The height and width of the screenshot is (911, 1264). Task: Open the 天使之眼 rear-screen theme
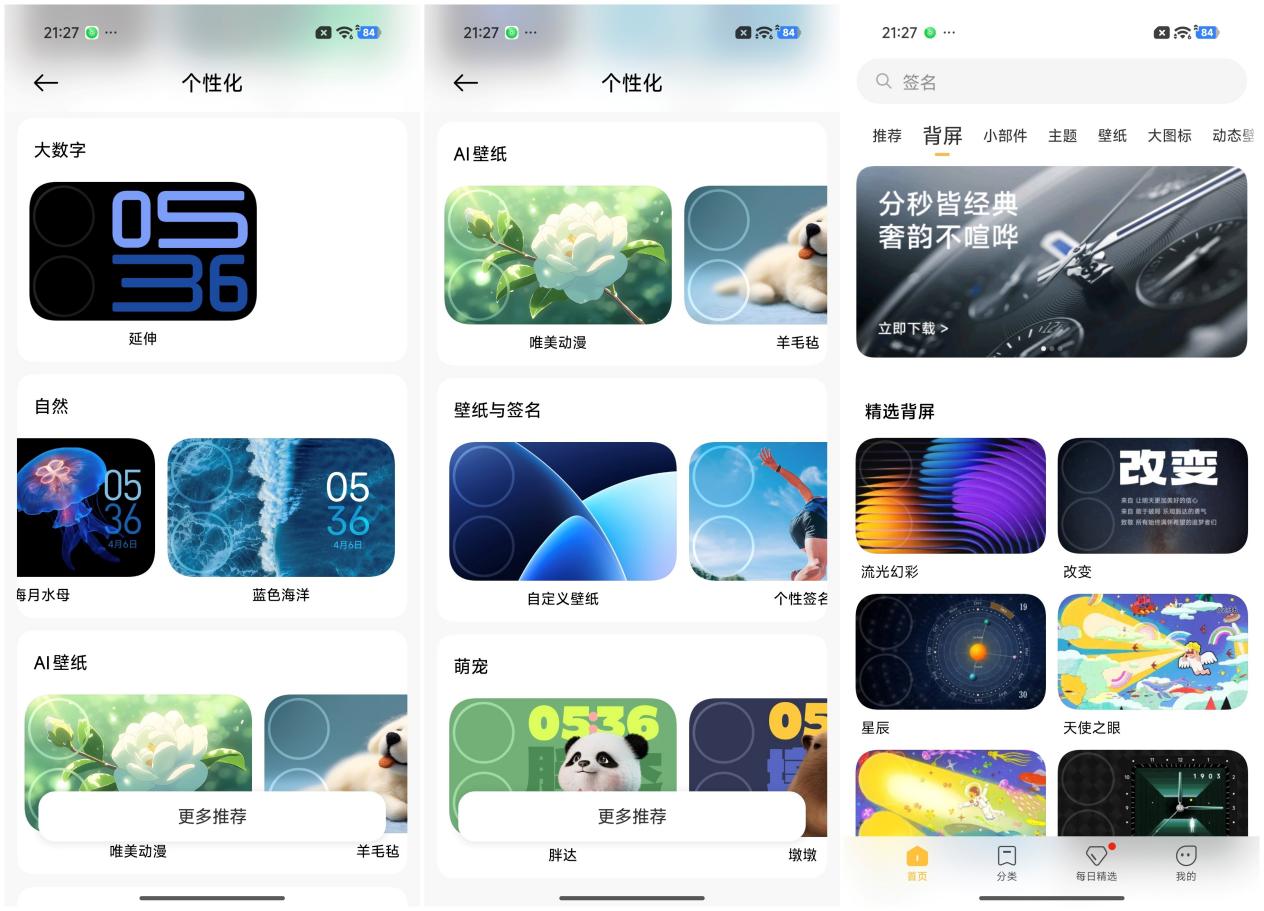[x=1152, y=652]
